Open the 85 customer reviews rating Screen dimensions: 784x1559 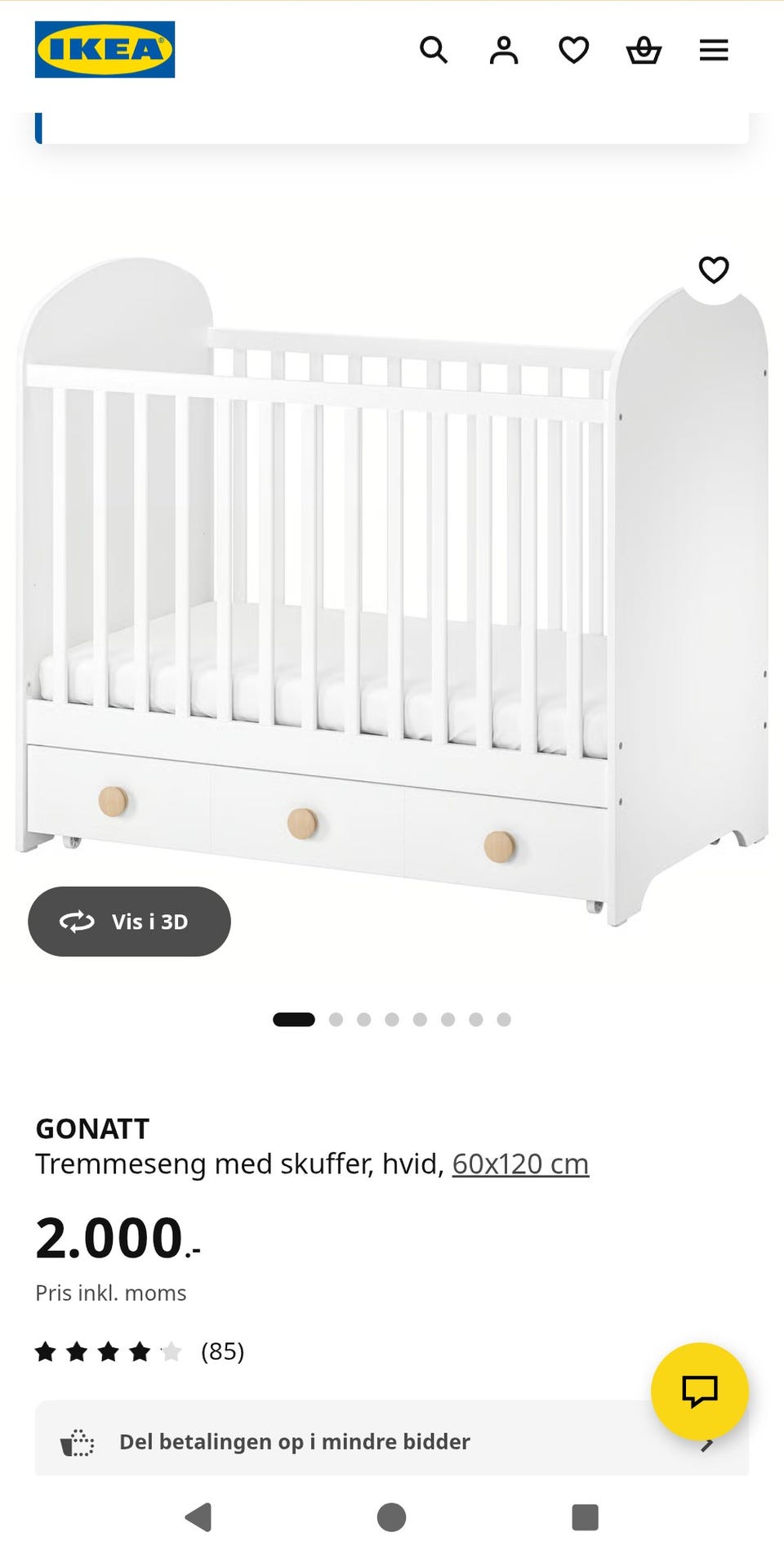[x=140, y=1351]
